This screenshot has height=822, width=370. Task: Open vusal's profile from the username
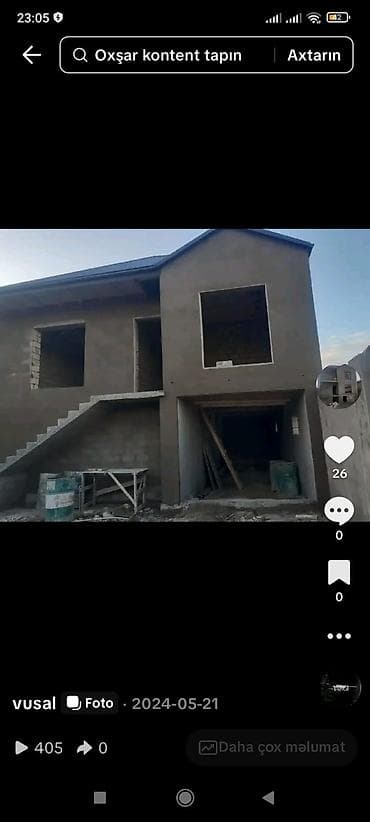pos(34,704)
